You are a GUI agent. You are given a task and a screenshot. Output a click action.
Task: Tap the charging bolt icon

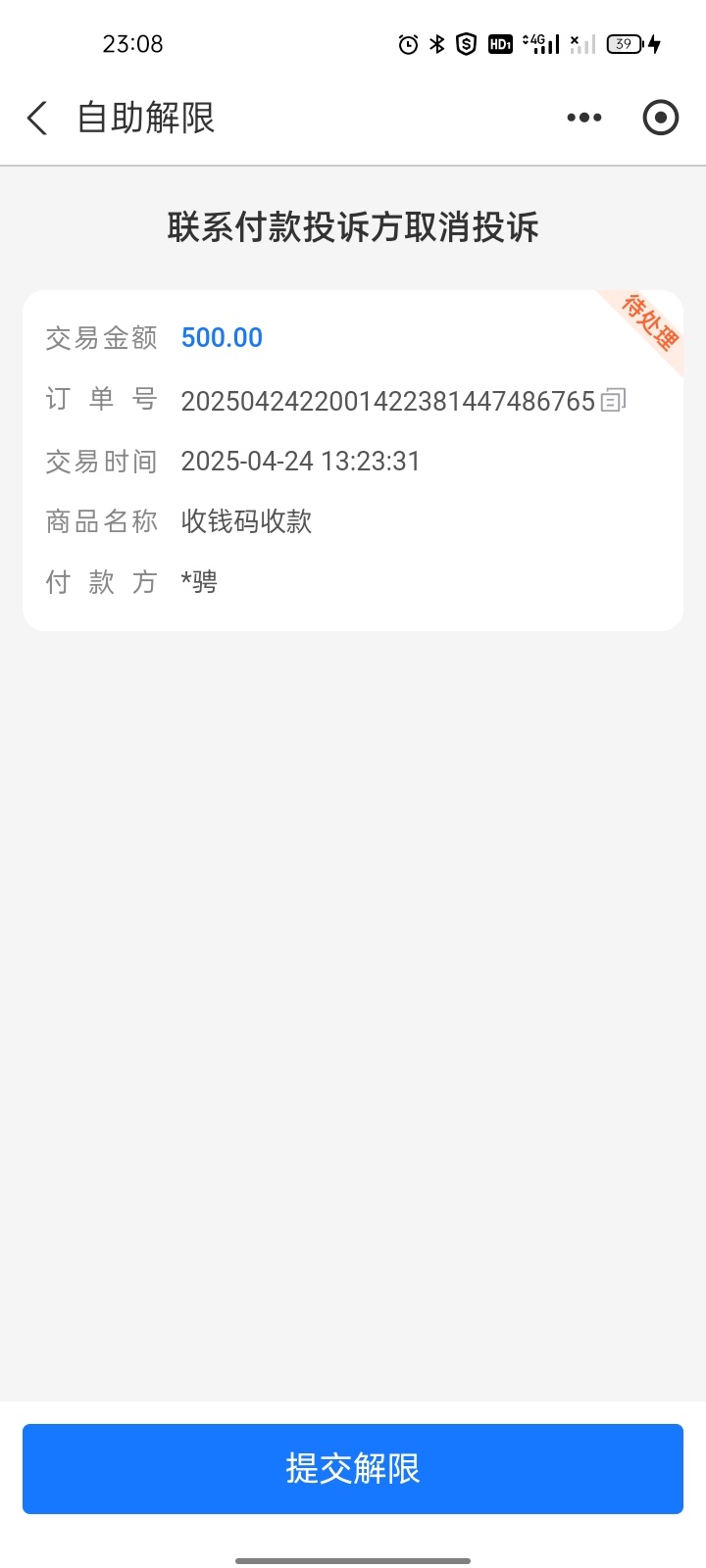click(x=655, y=43)
